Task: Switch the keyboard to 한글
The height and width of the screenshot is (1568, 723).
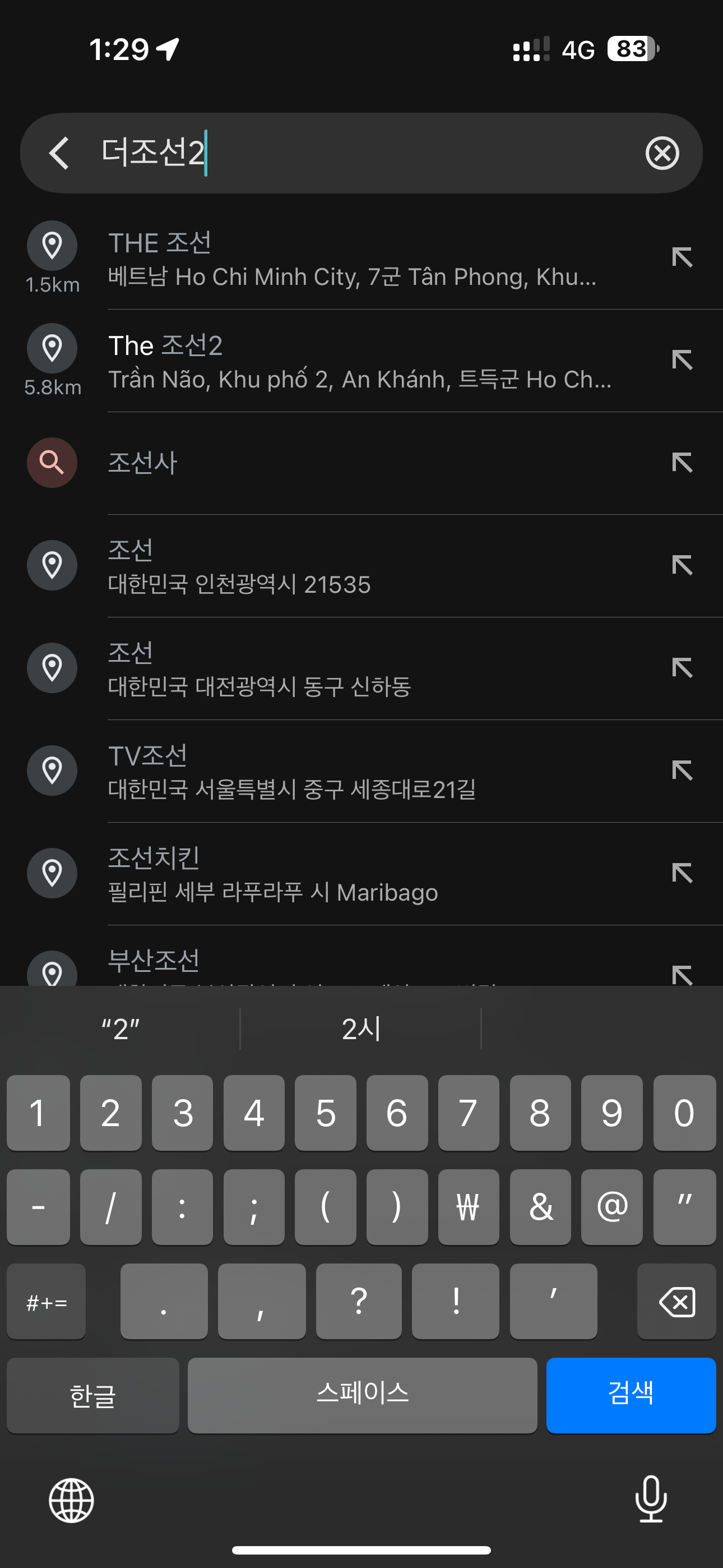Action: click(92, 1395)
